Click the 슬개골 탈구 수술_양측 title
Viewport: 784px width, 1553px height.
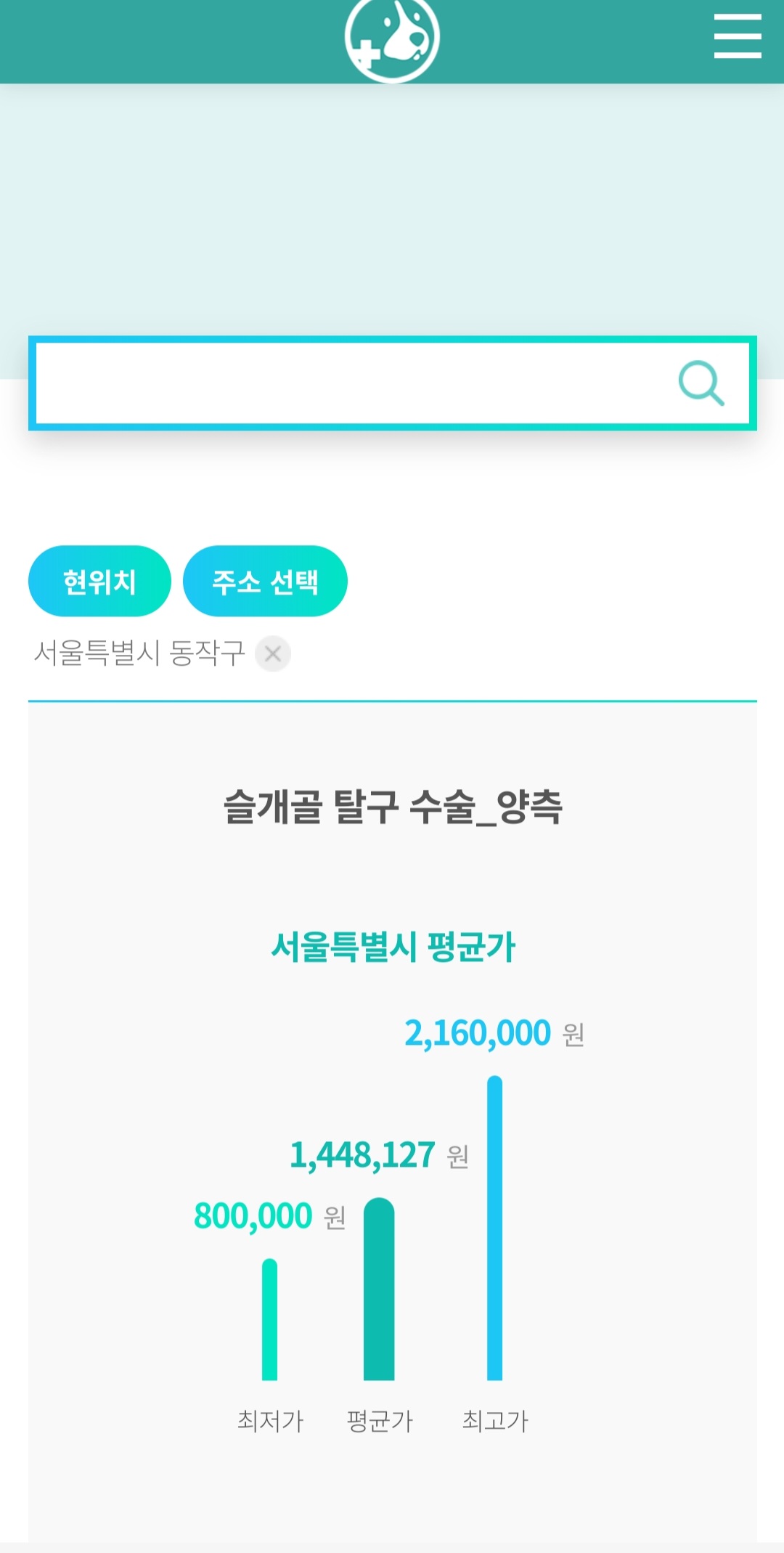[392, 806]
